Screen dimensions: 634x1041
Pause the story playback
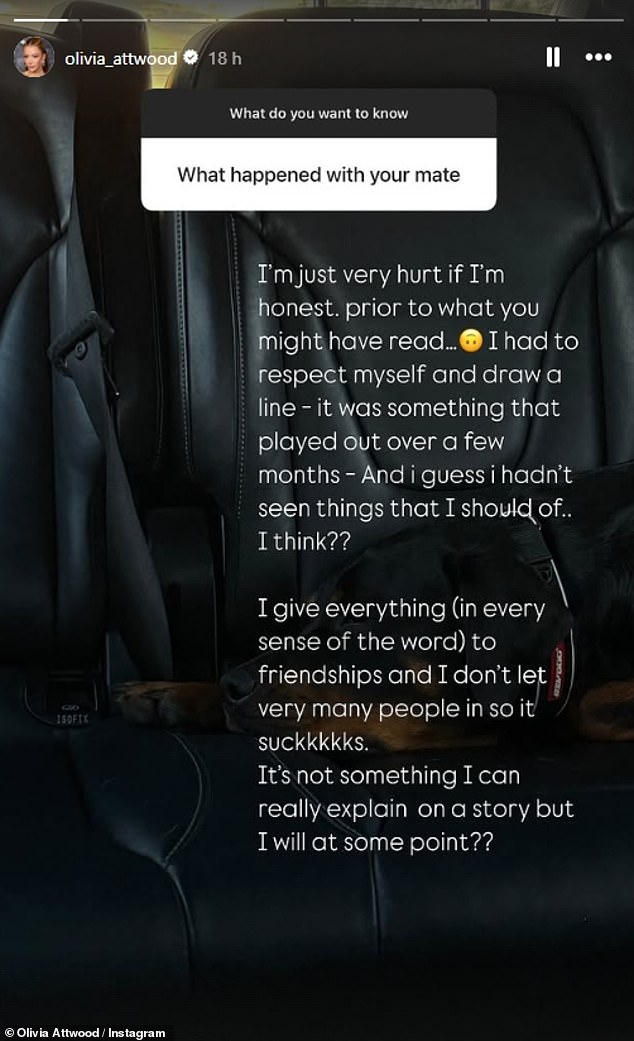552,58
